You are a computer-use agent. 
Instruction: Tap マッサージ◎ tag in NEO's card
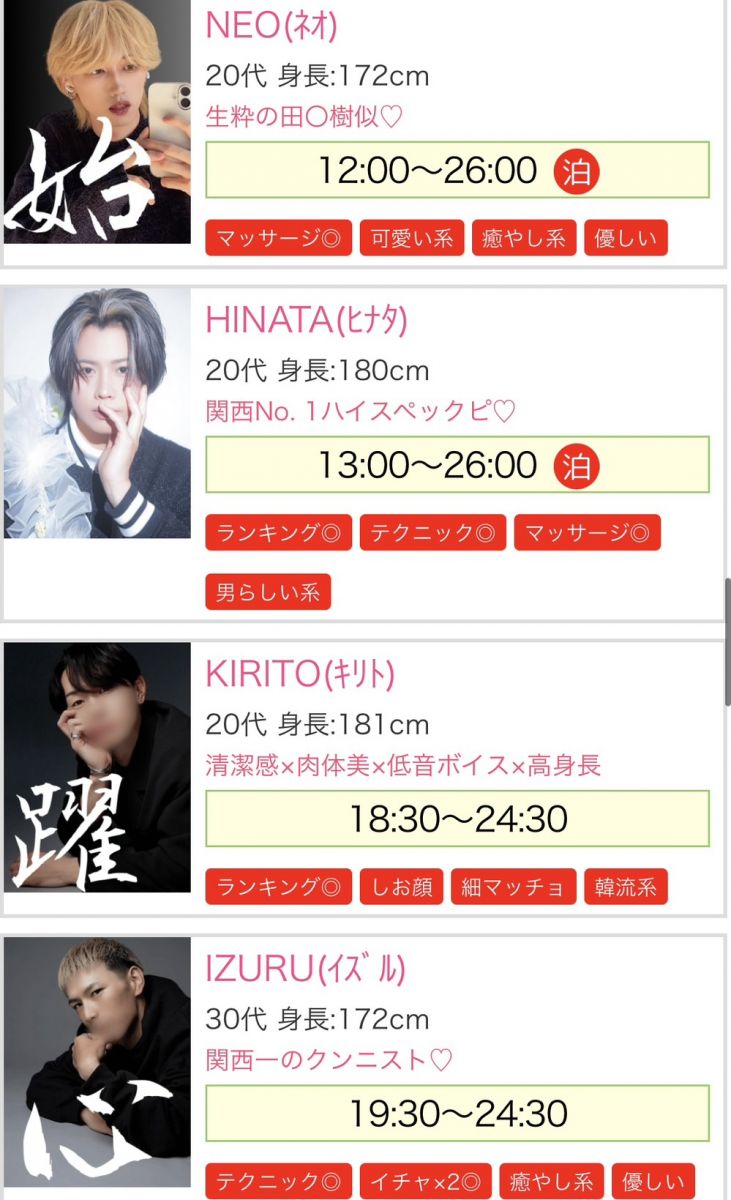(279, 239)
